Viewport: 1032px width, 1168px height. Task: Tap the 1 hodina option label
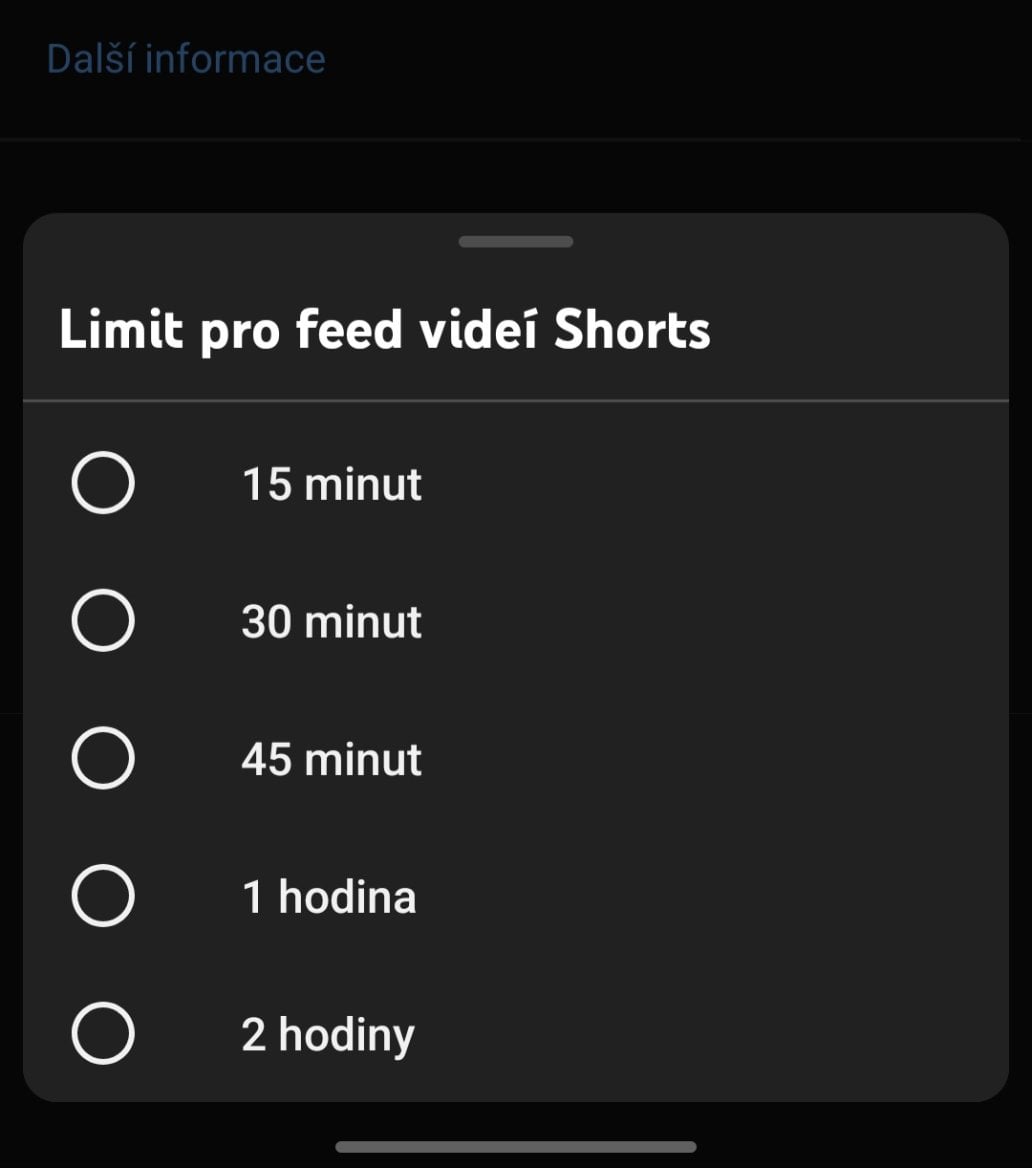click(328, 896)
